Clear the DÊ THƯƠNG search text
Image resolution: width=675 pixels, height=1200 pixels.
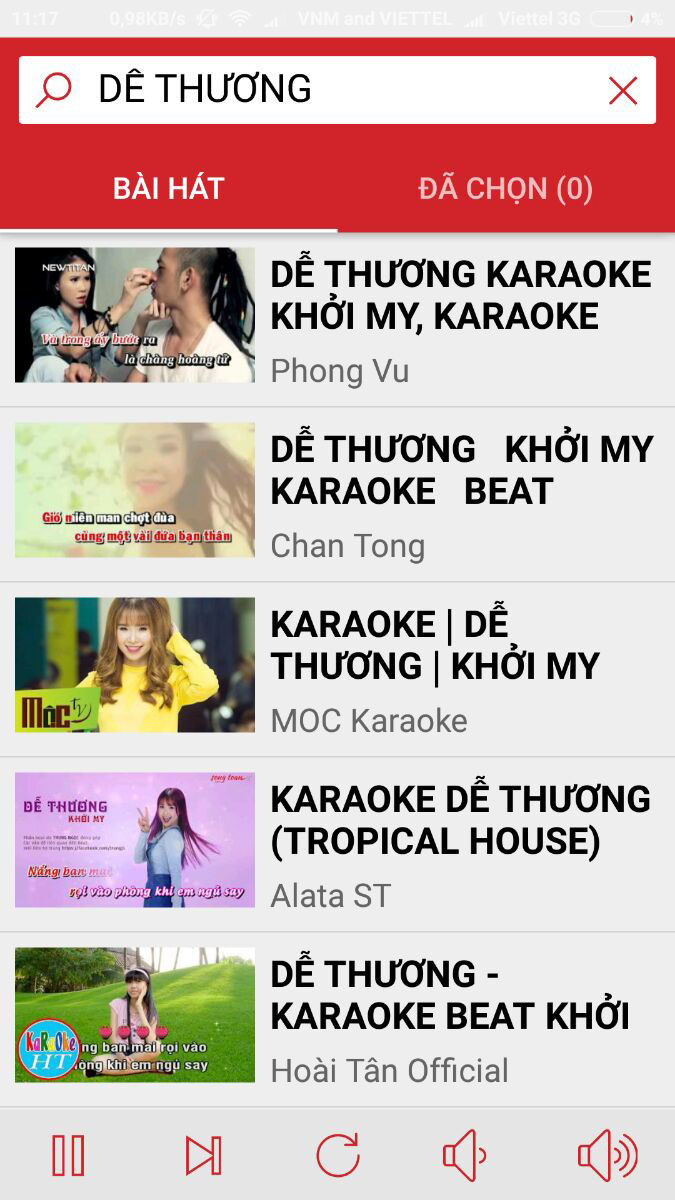pos(622,91)
